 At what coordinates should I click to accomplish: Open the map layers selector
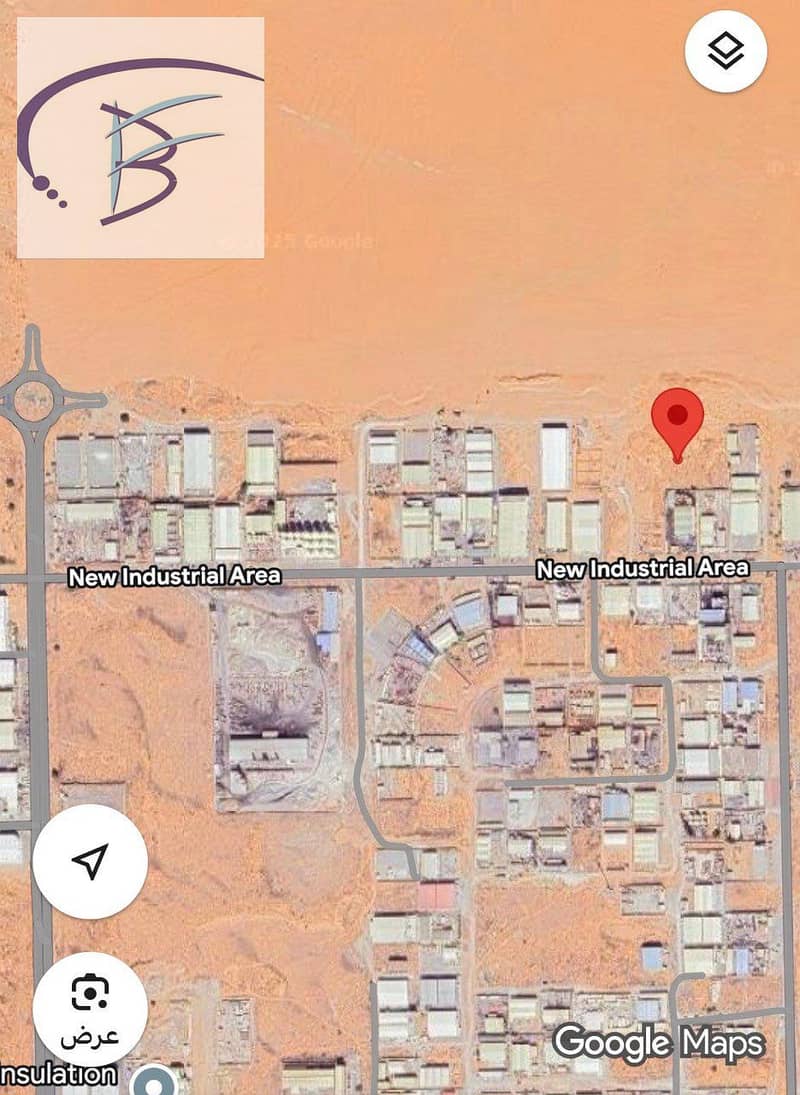[725, 51]
